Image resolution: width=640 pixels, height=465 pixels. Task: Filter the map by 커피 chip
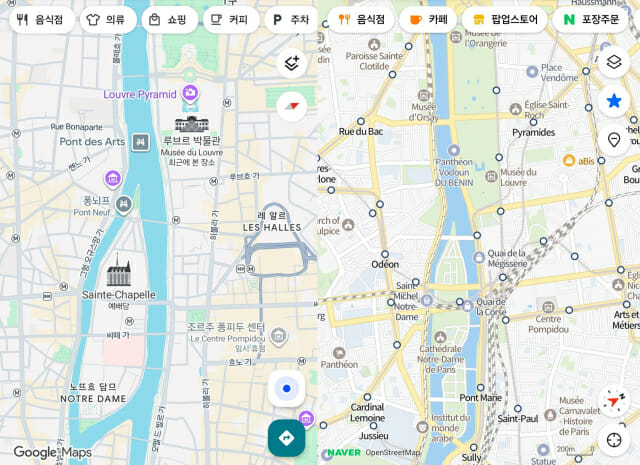coord(231,19)
